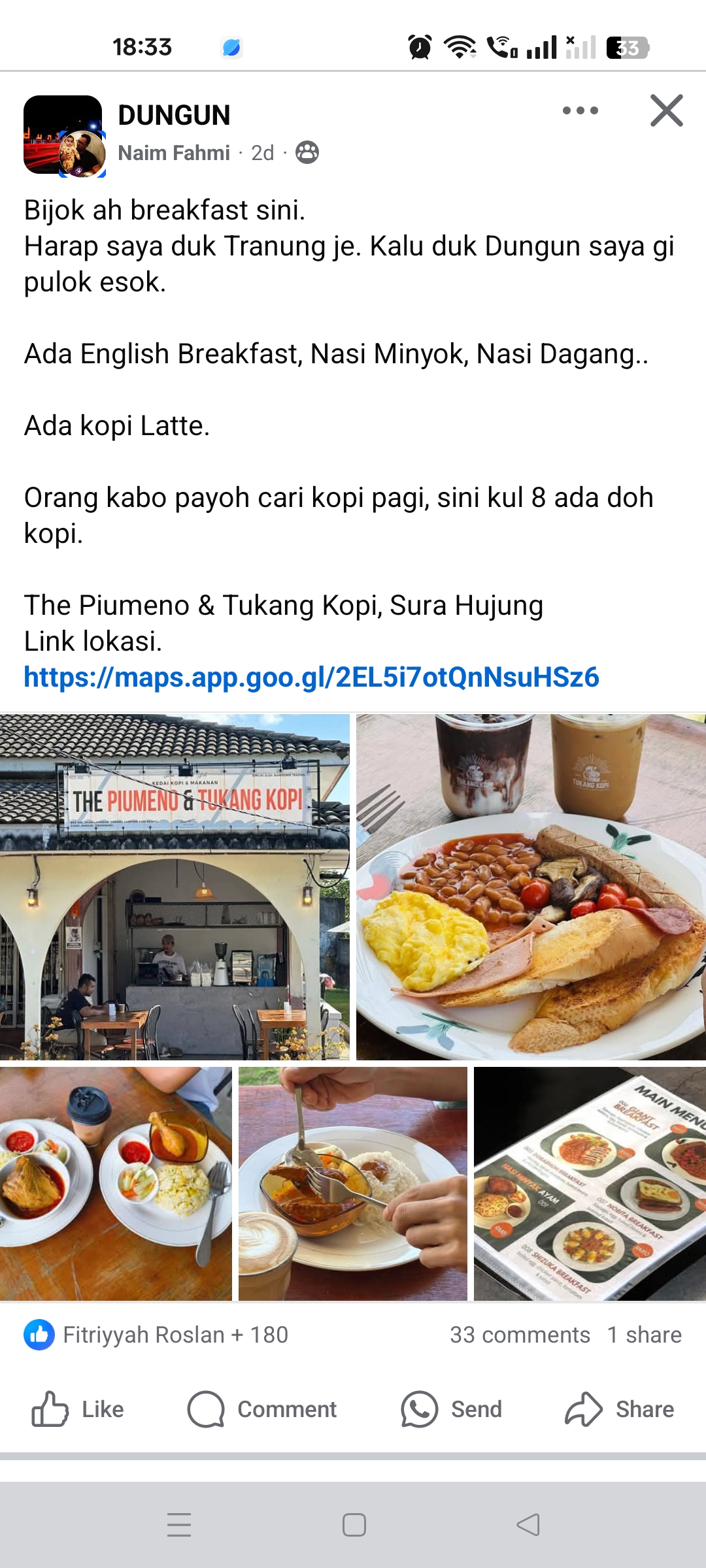
Task: Open the Main Menu photo
Action: pos(590,1183)
